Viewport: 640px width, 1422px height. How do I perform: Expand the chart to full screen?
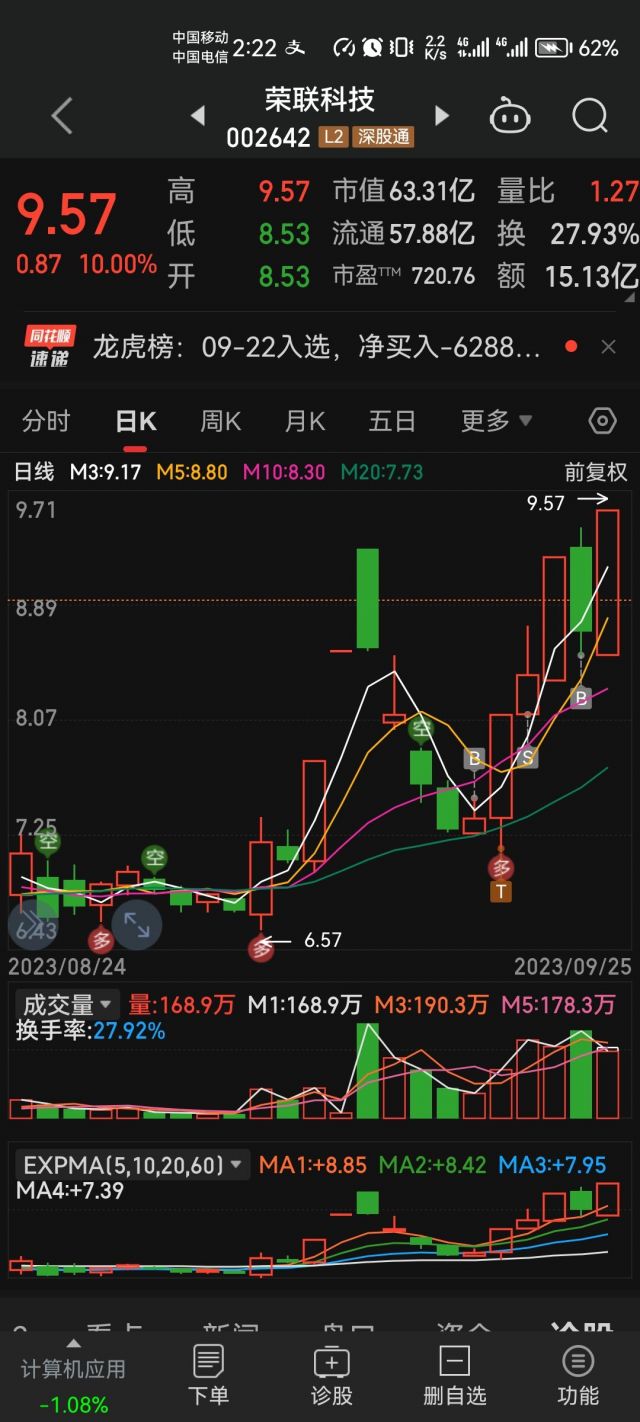tap(137, 925)
